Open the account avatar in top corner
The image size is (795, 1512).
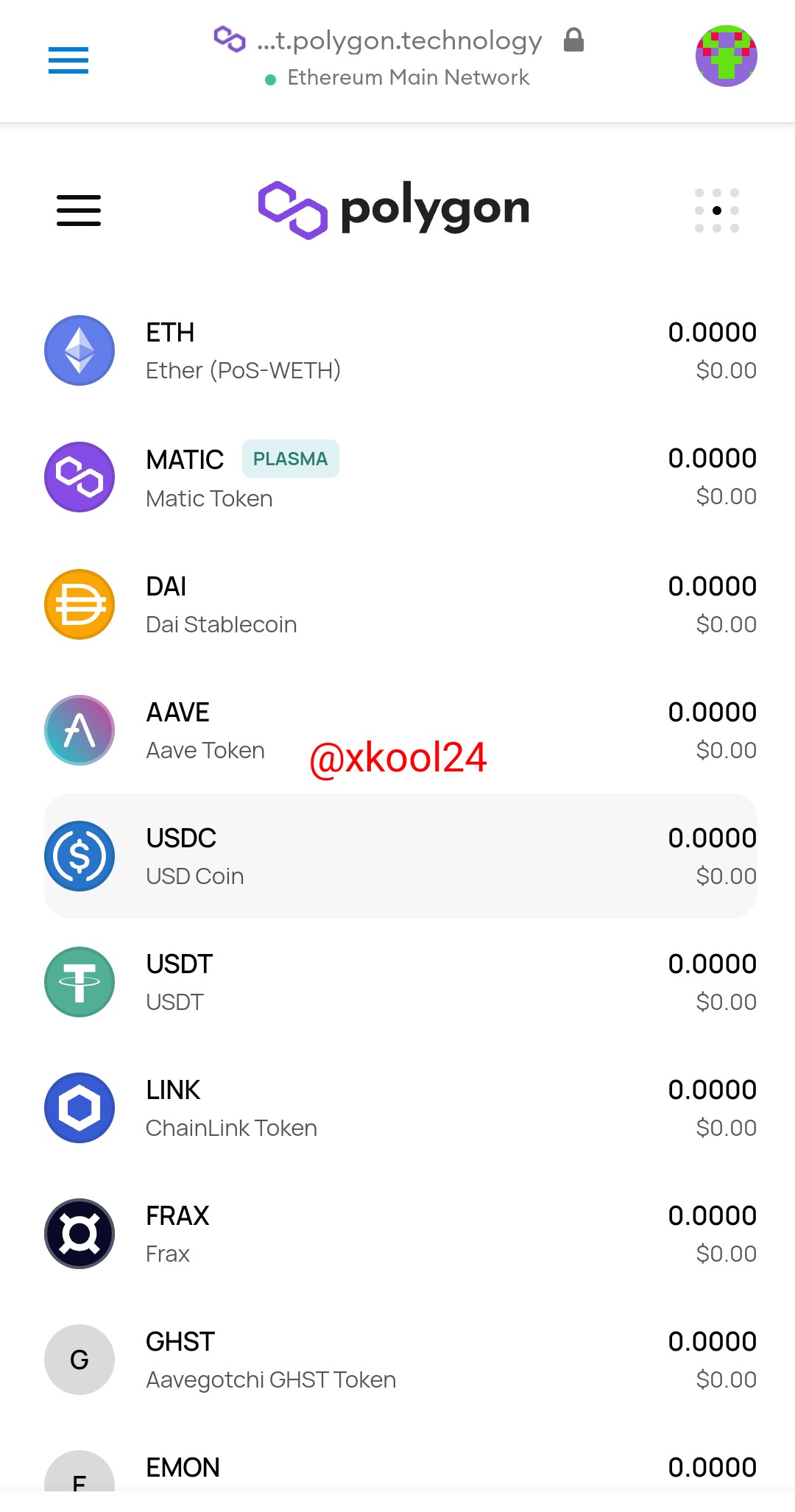(726, 56)
